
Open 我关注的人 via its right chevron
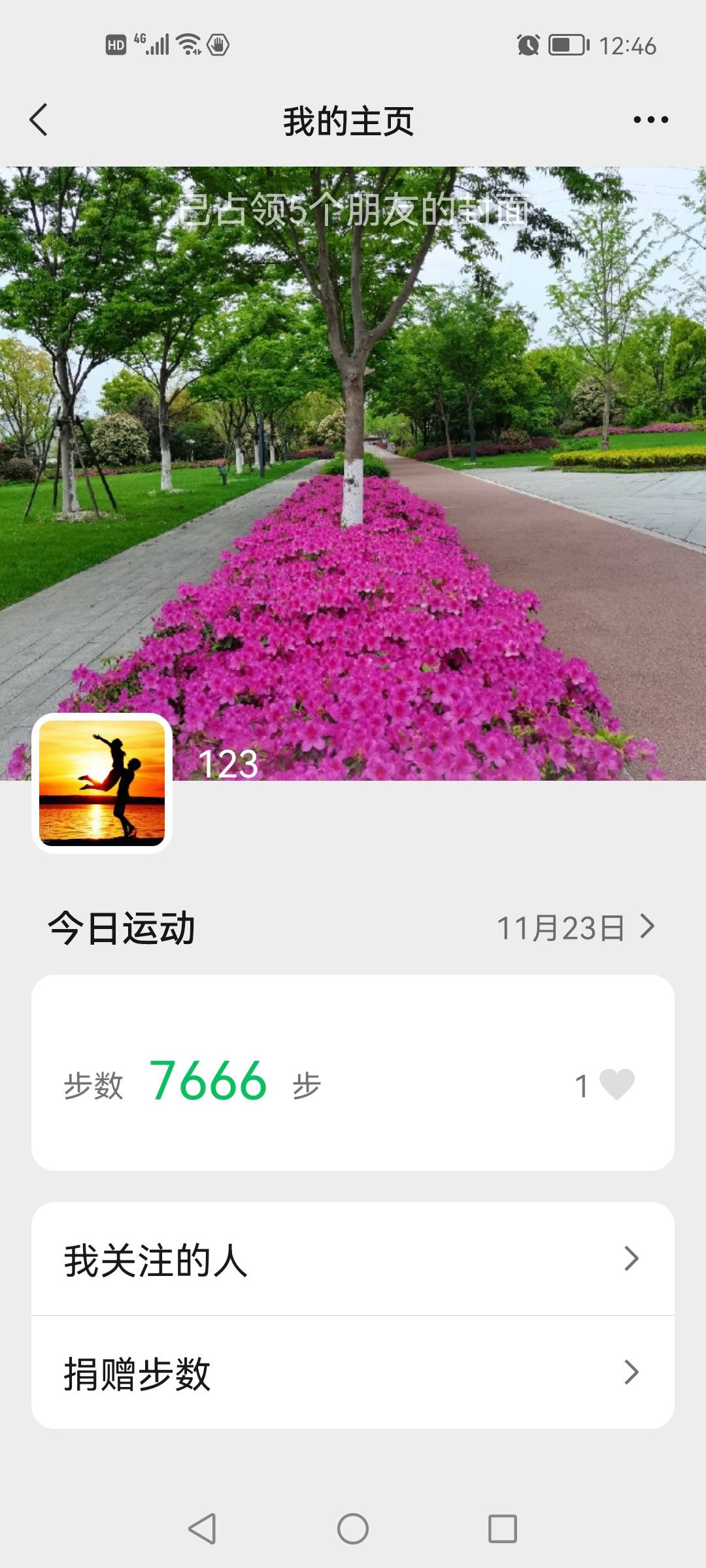pyautogui.click(x=631, y=1258)
